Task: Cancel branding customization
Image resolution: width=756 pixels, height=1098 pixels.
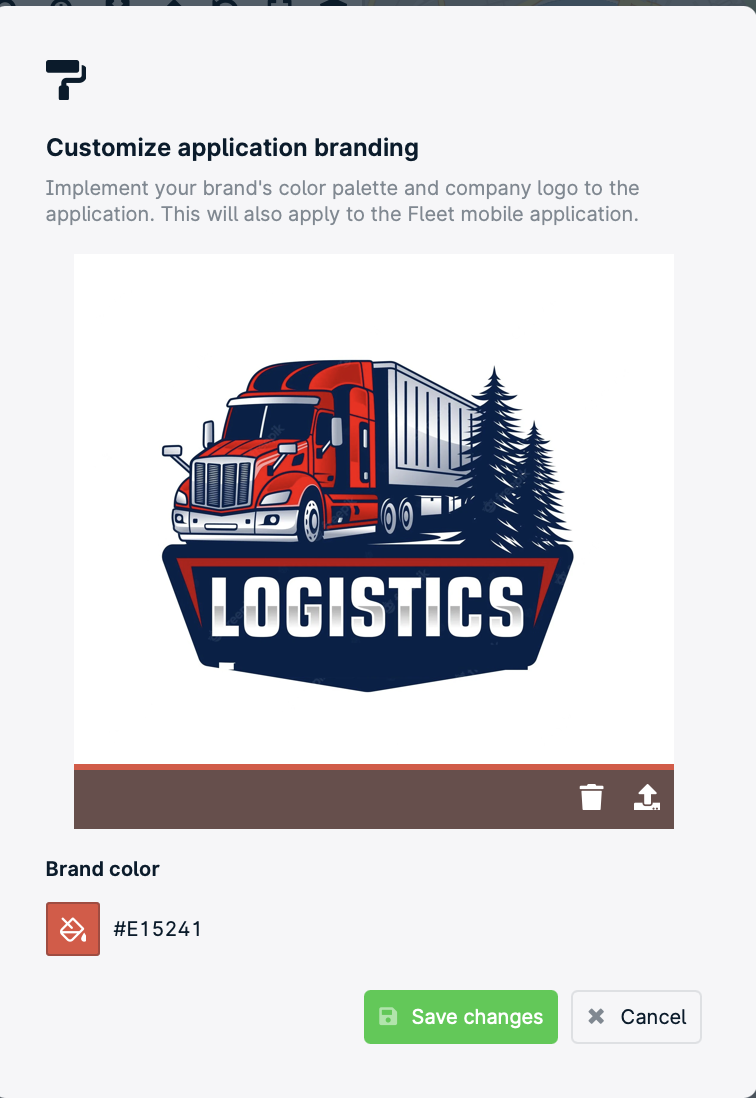Action: tap(636, 1017)
